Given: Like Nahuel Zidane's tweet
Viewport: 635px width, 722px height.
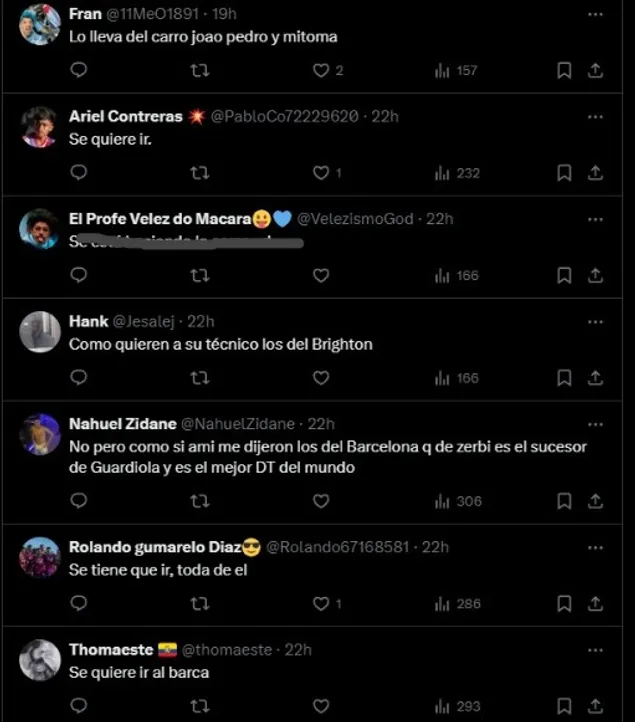Looking at the screenshot, I should pyautogui.click(x=321, y=501).
